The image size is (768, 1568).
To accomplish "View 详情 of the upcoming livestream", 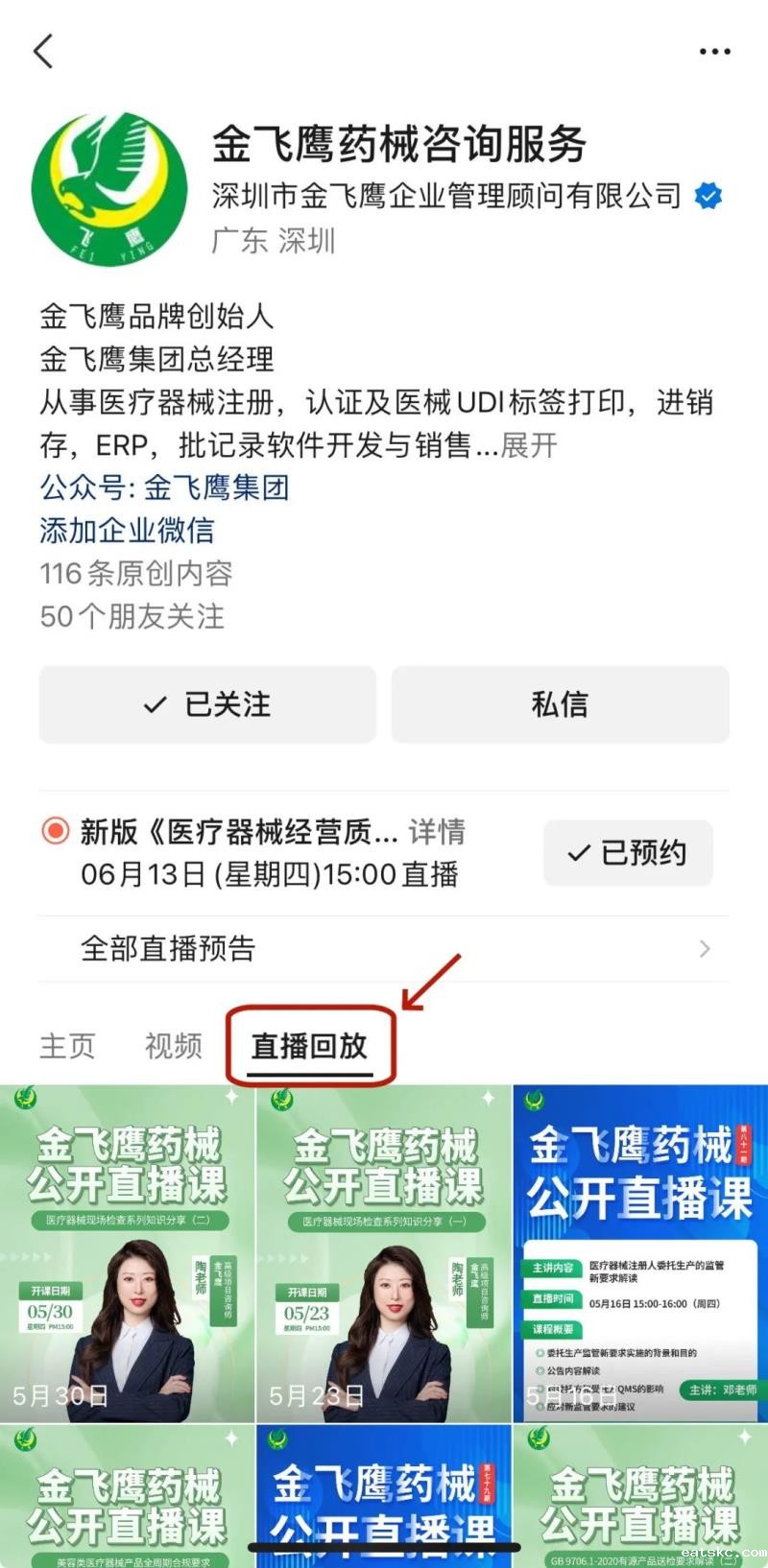I will tap(437, 831).
